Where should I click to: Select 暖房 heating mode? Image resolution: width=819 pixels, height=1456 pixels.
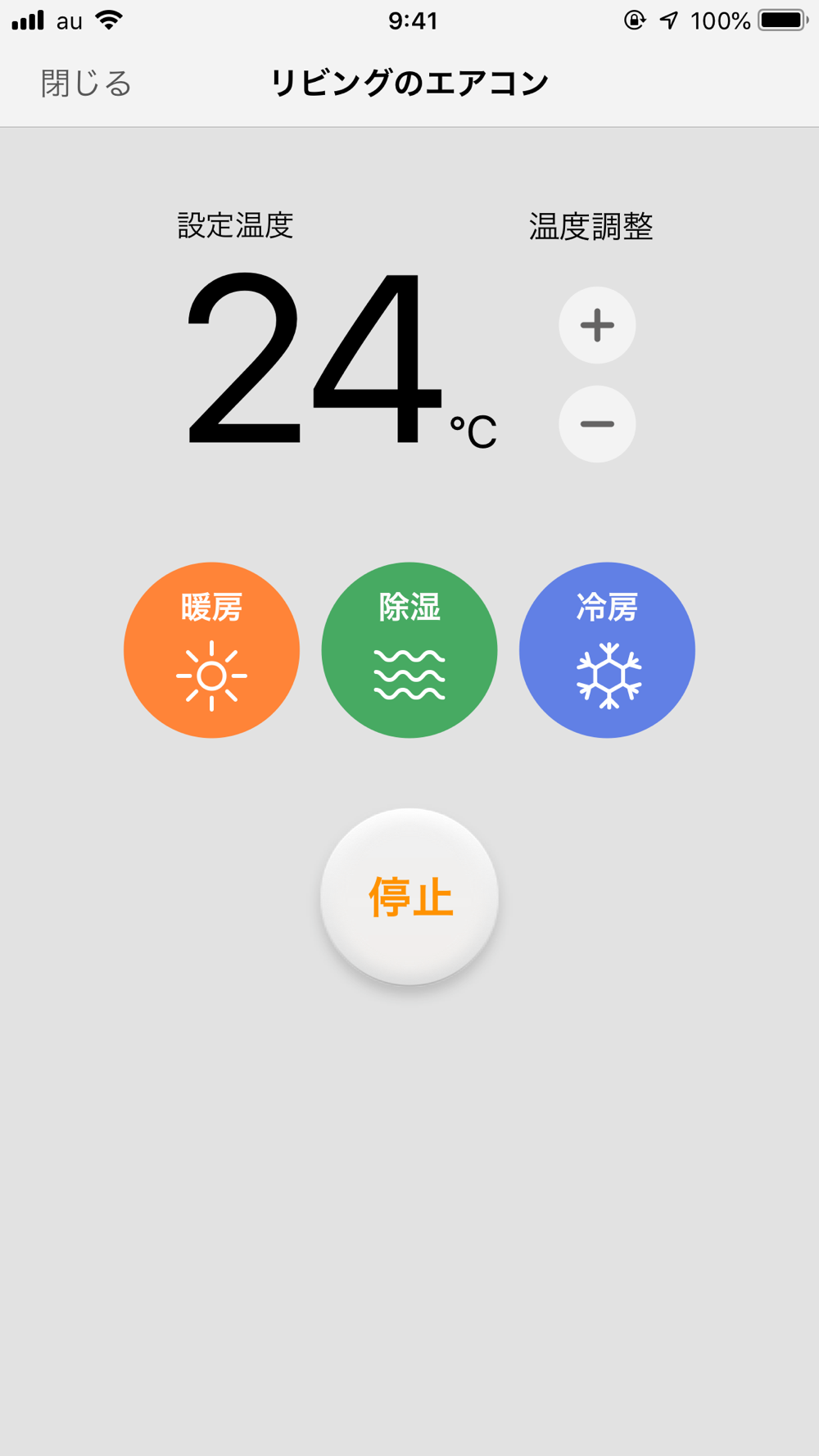211,650
